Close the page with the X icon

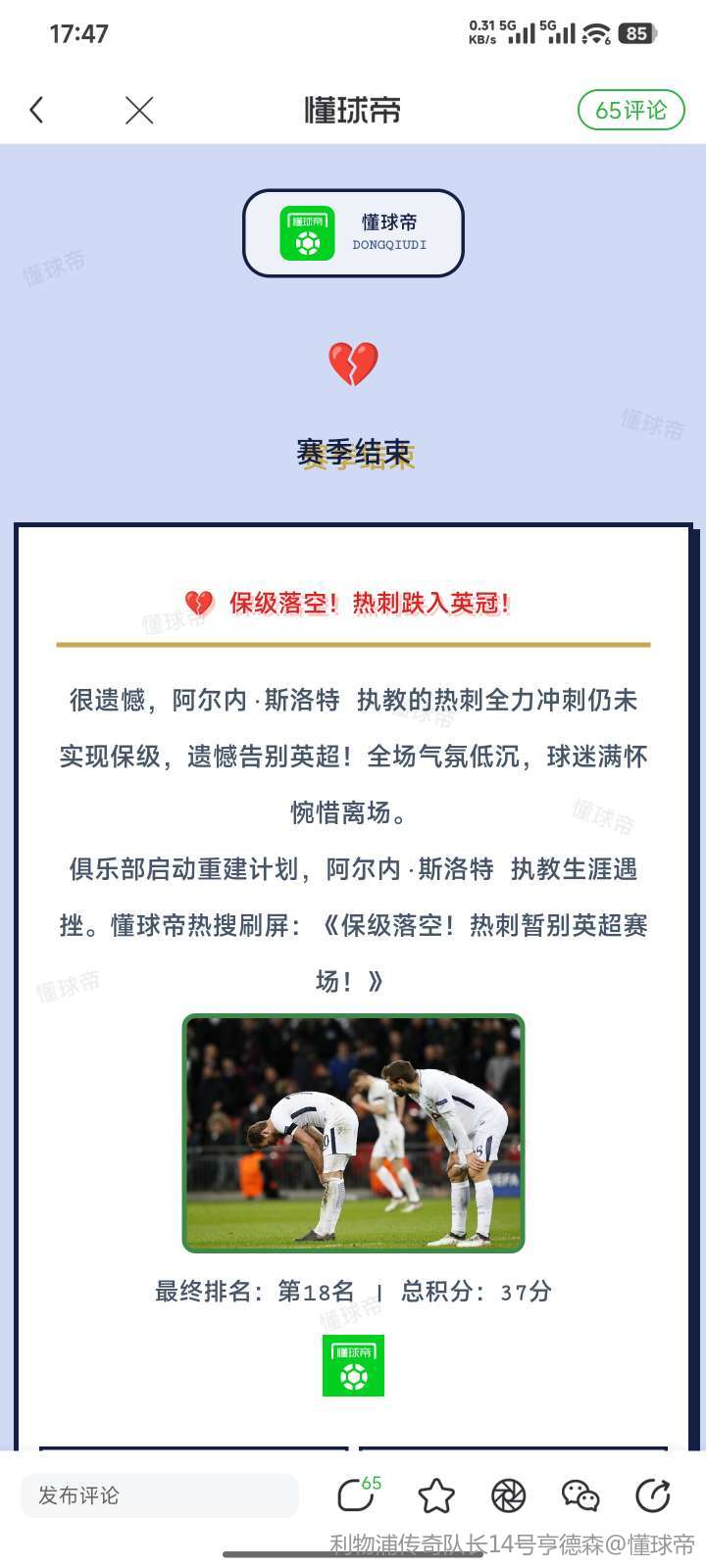[139, 110]
